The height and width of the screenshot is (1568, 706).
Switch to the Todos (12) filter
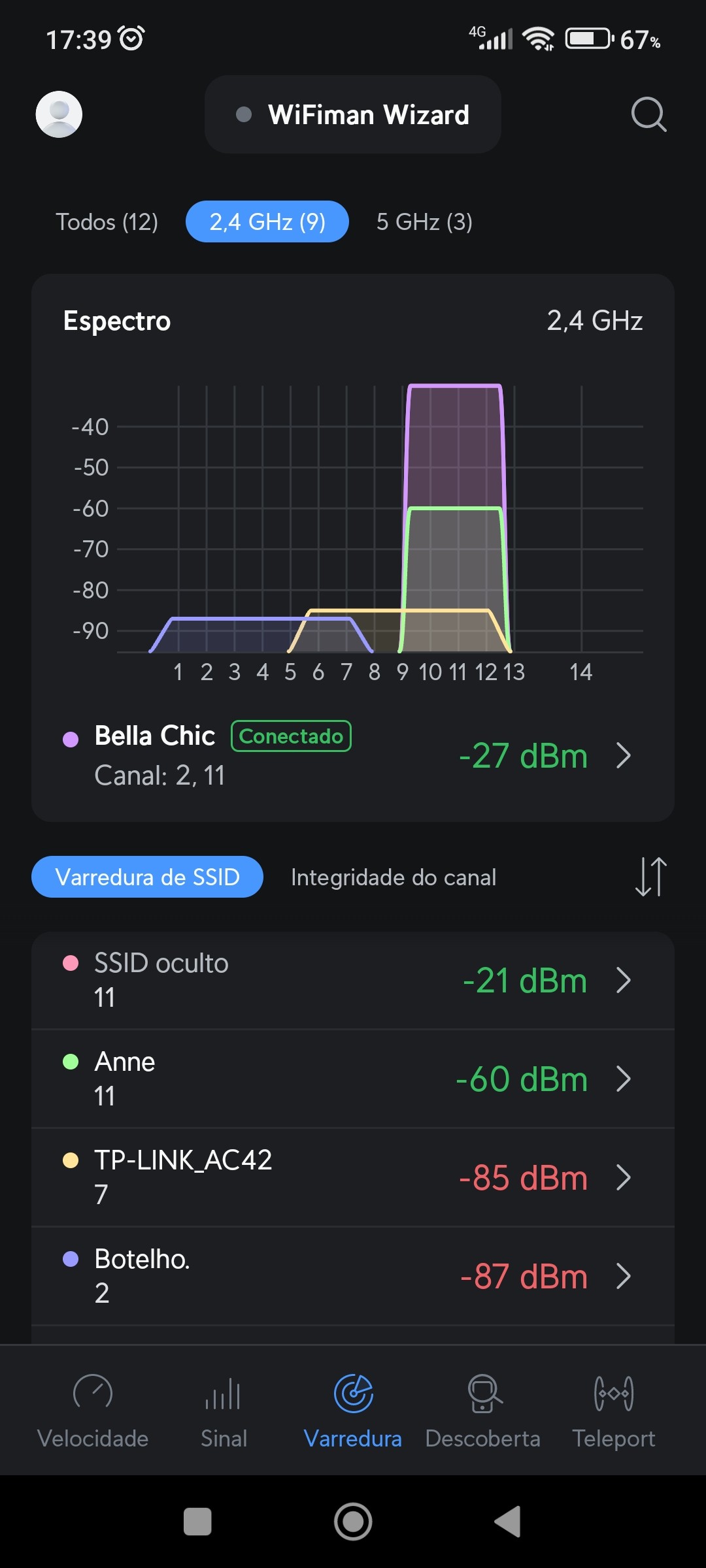click(107, 222)
